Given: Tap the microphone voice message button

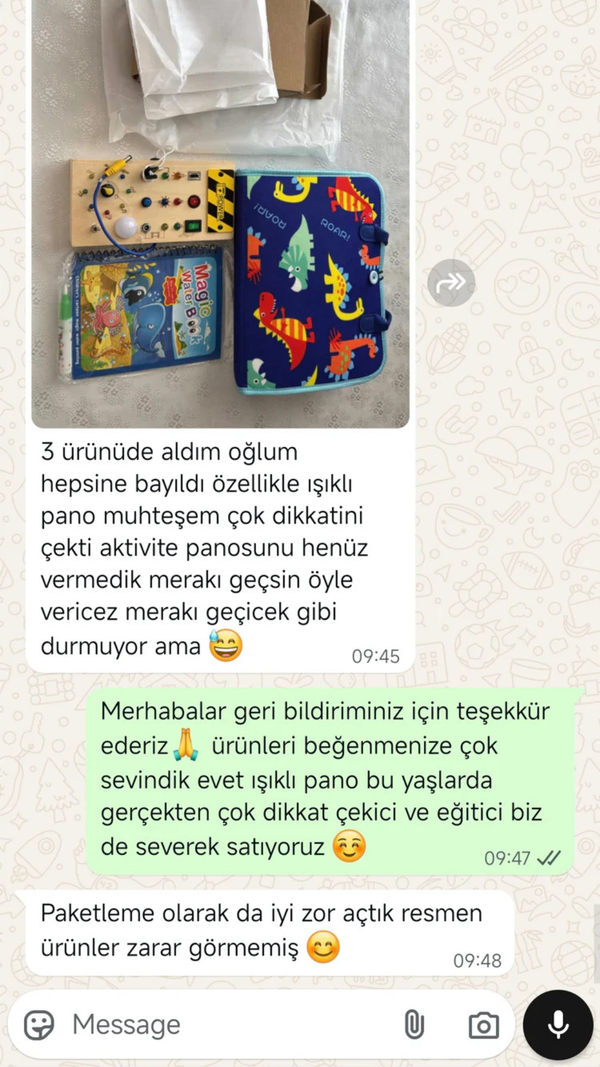Looking at the screenshot, I should point(558,1025).
